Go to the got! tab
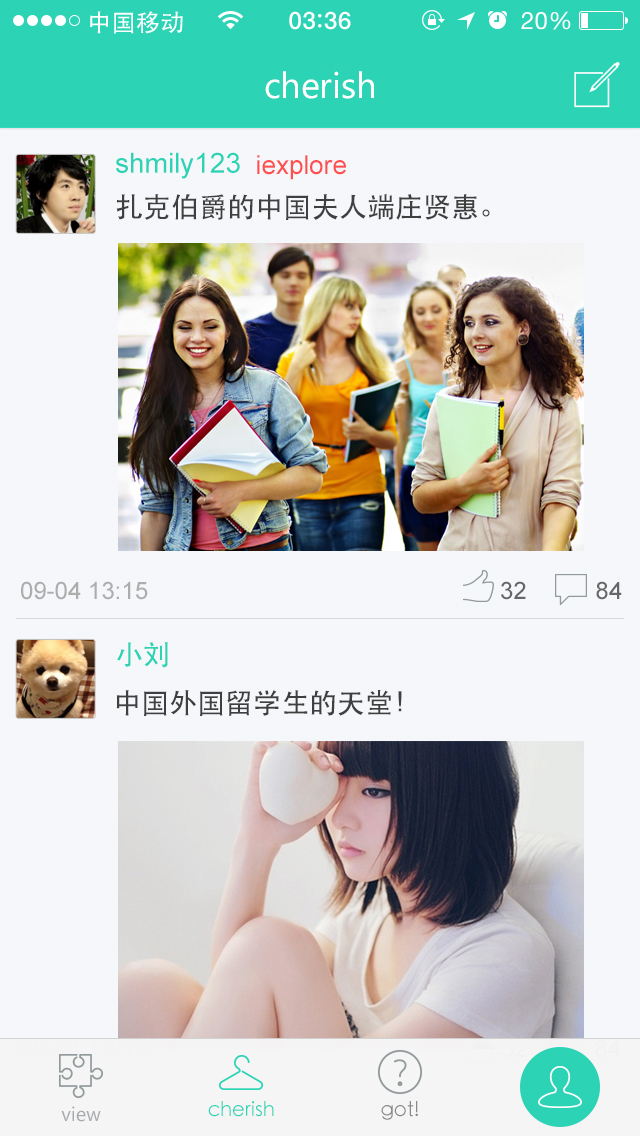The width and height of the screenshot is (640, 1136). coord(399,1088)
